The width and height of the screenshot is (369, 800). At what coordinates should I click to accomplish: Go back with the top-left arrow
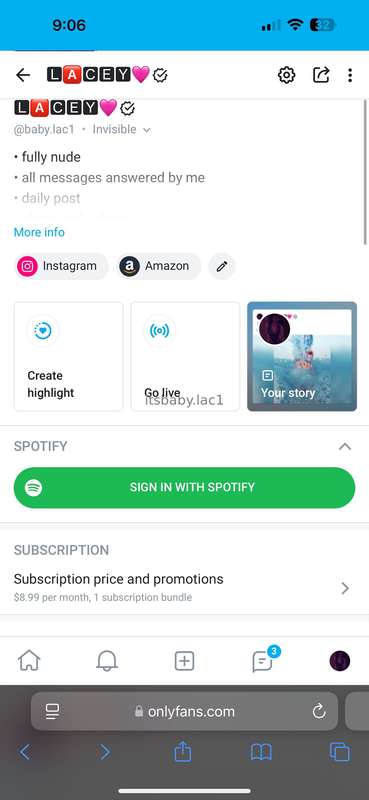[23, 76]
